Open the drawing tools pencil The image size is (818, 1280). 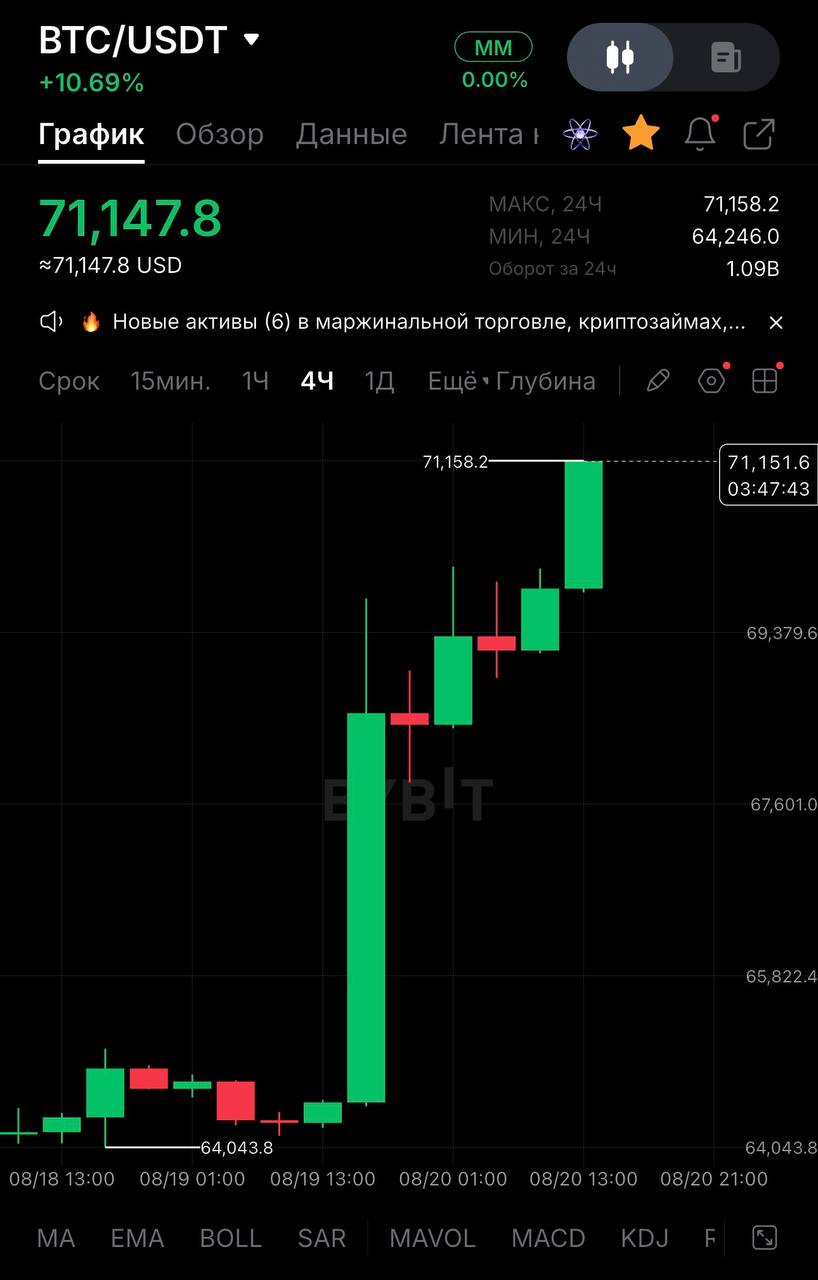(657, 381)
